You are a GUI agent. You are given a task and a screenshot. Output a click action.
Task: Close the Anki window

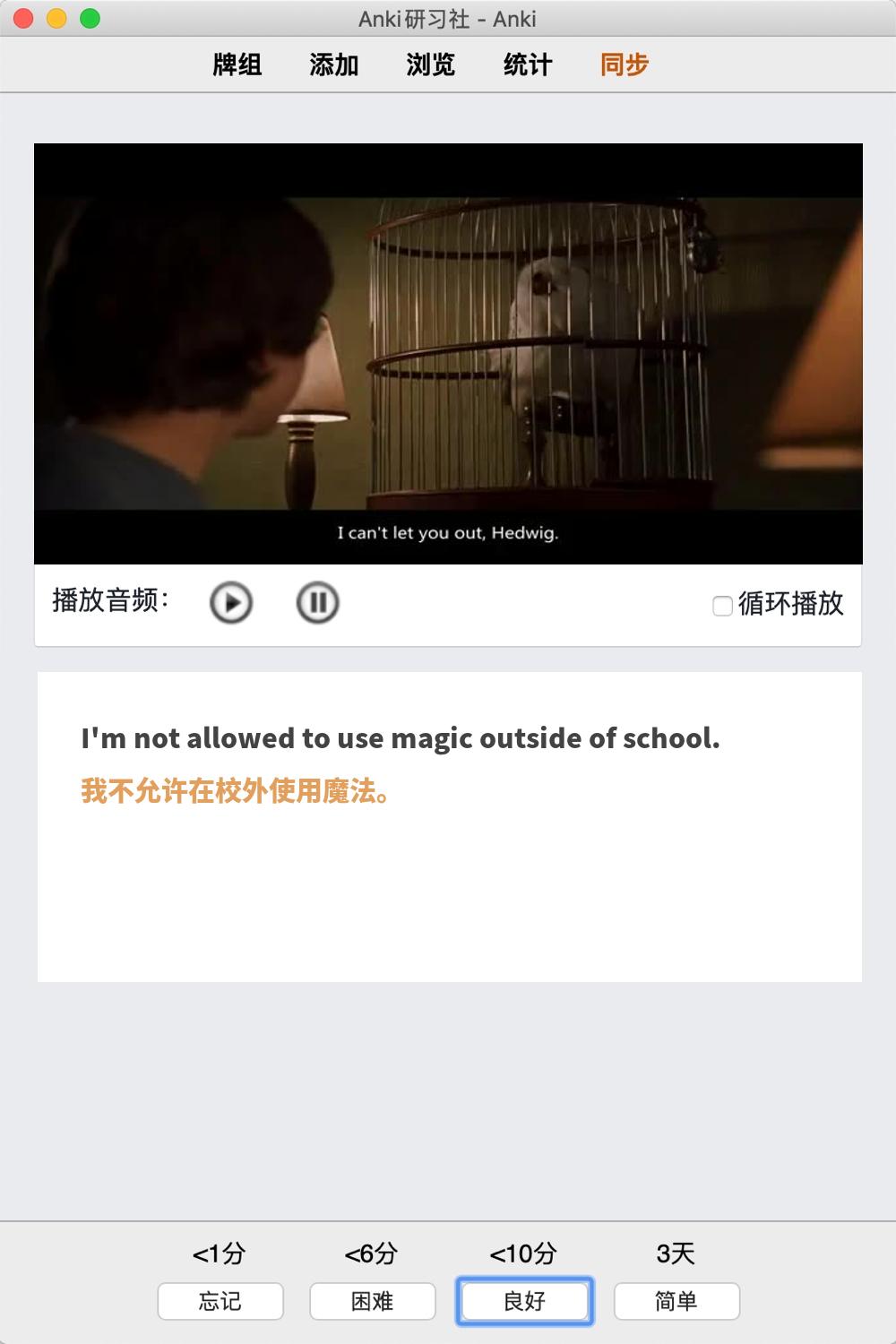click(x=24, y=18)
